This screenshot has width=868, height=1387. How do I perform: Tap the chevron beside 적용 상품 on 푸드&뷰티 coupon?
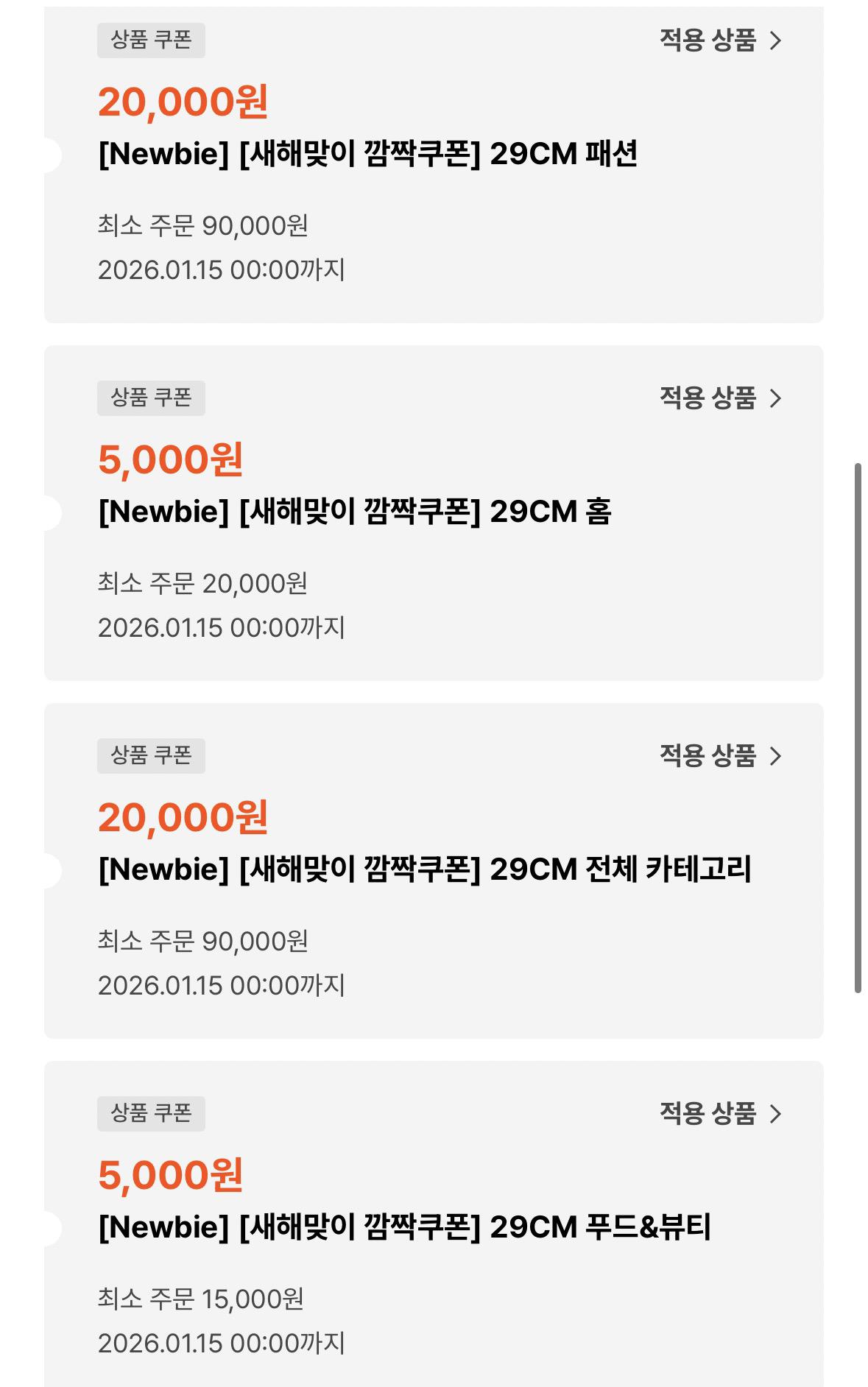[x=775, y=1114]
